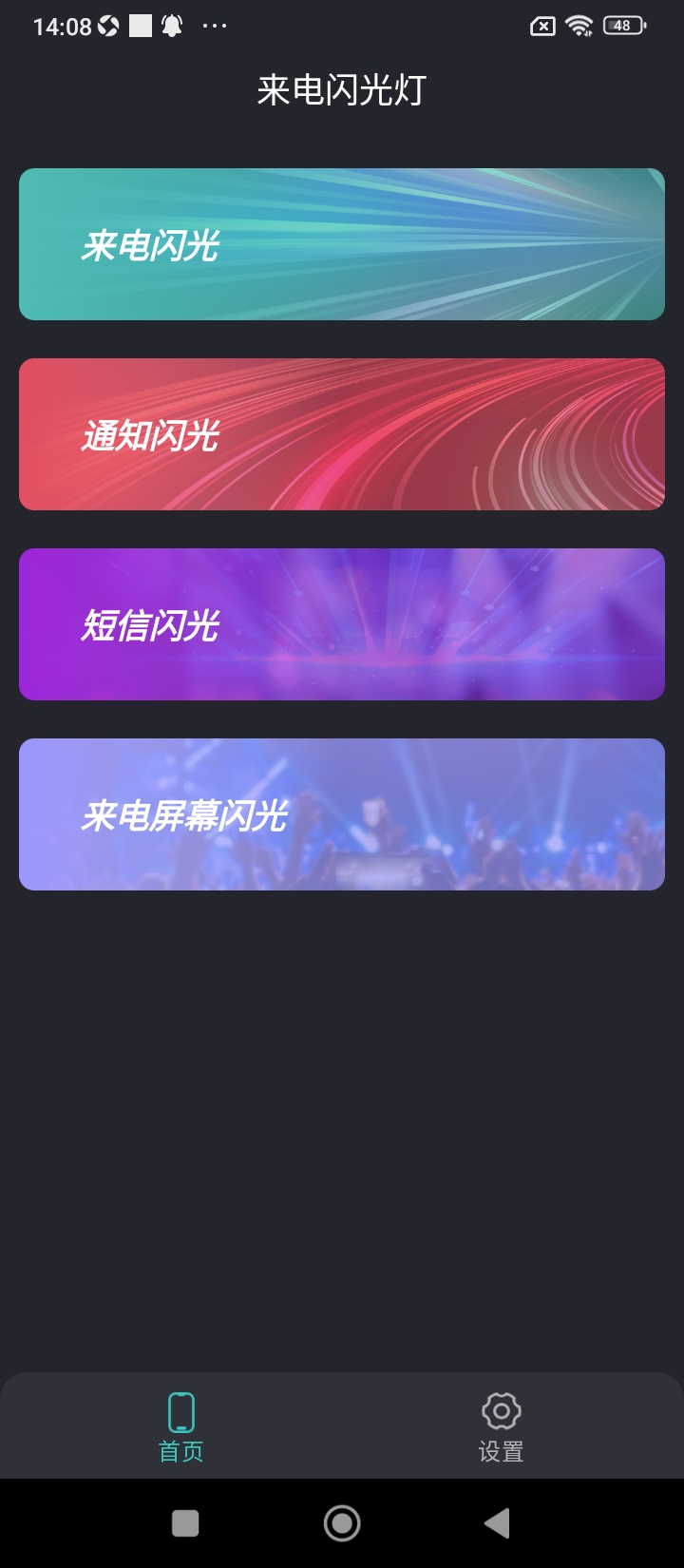Image resolution: width=684 pixels, height=1568 pixels.
Task: Tap the system home button
Action: point(342,1523)
